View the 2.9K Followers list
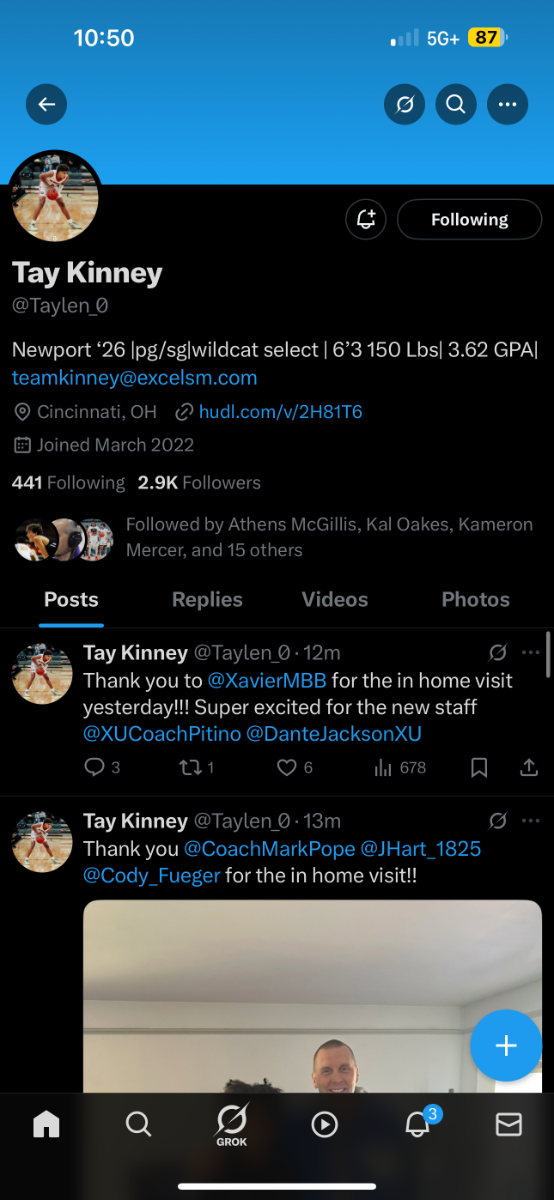554x1200 pixels. pos(199,483)
